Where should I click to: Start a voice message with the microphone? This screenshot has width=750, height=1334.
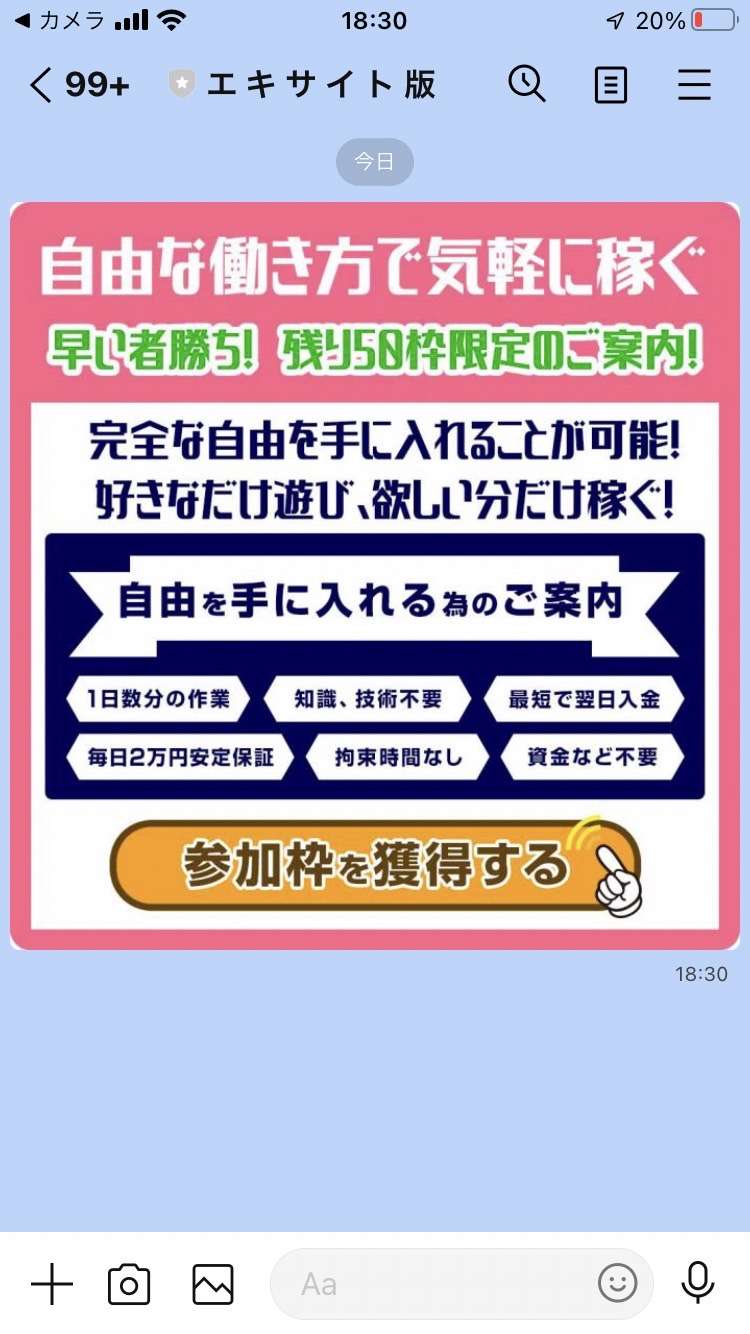click(697, 1283)
